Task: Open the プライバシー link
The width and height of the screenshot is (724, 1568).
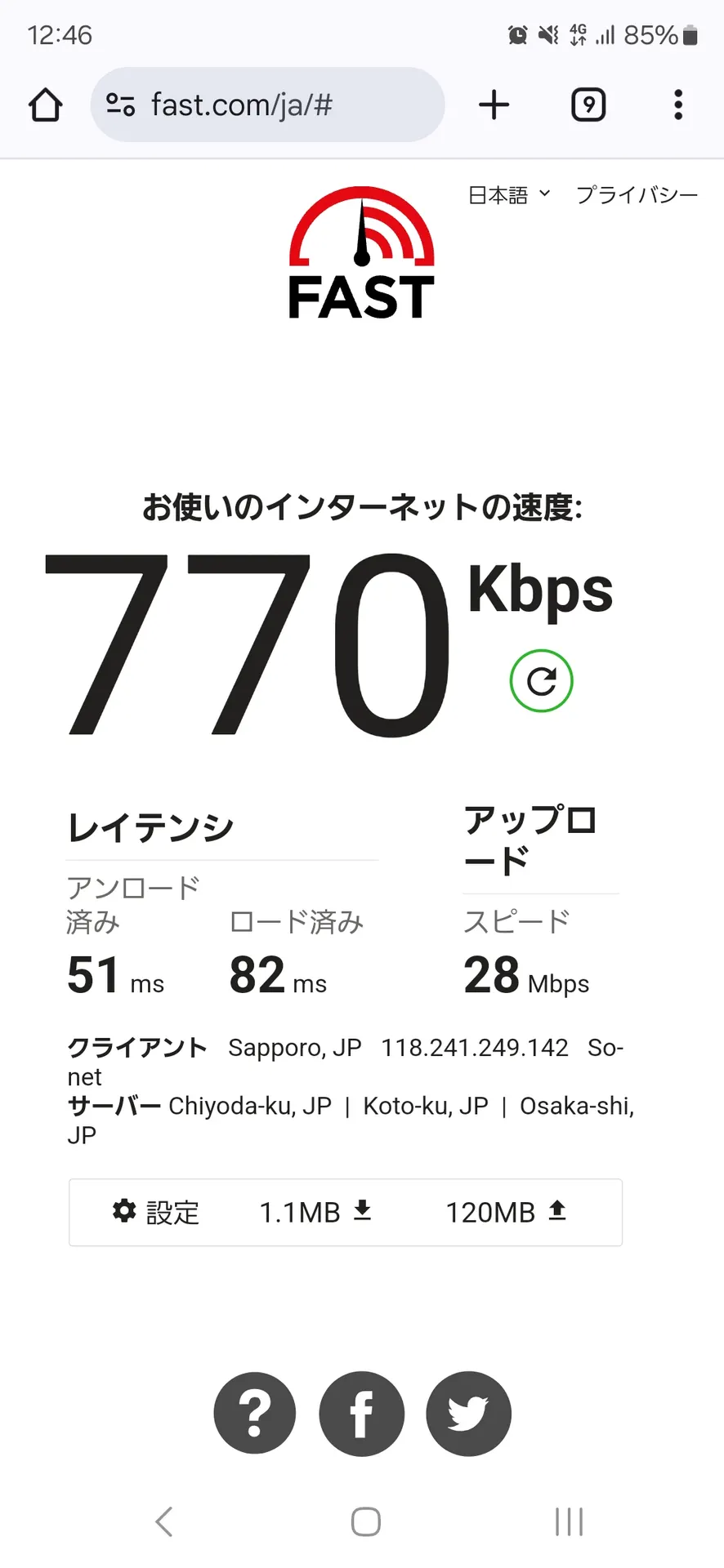Action: tap(637, 195)
